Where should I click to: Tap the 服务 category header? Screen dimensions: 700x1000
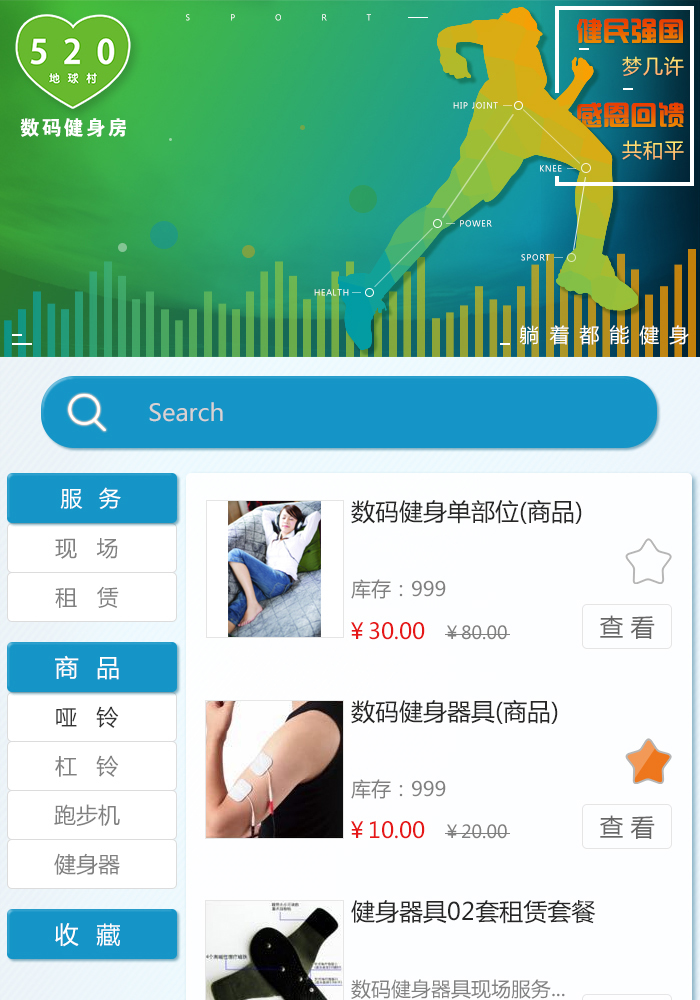point(92,498)
